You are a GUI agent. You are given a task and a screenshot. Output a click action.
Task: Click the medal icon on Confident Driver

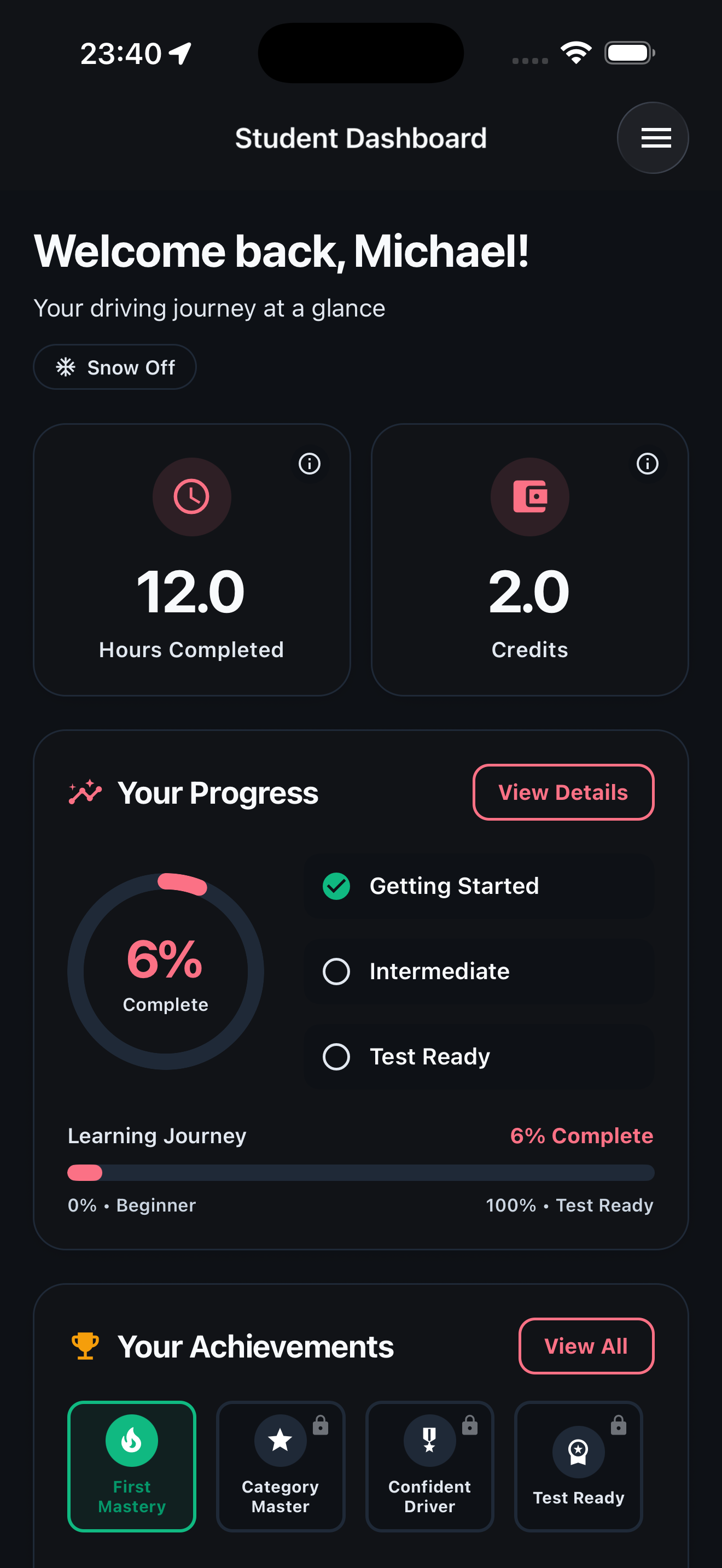pyautogui.click(x=429, y=1439)
